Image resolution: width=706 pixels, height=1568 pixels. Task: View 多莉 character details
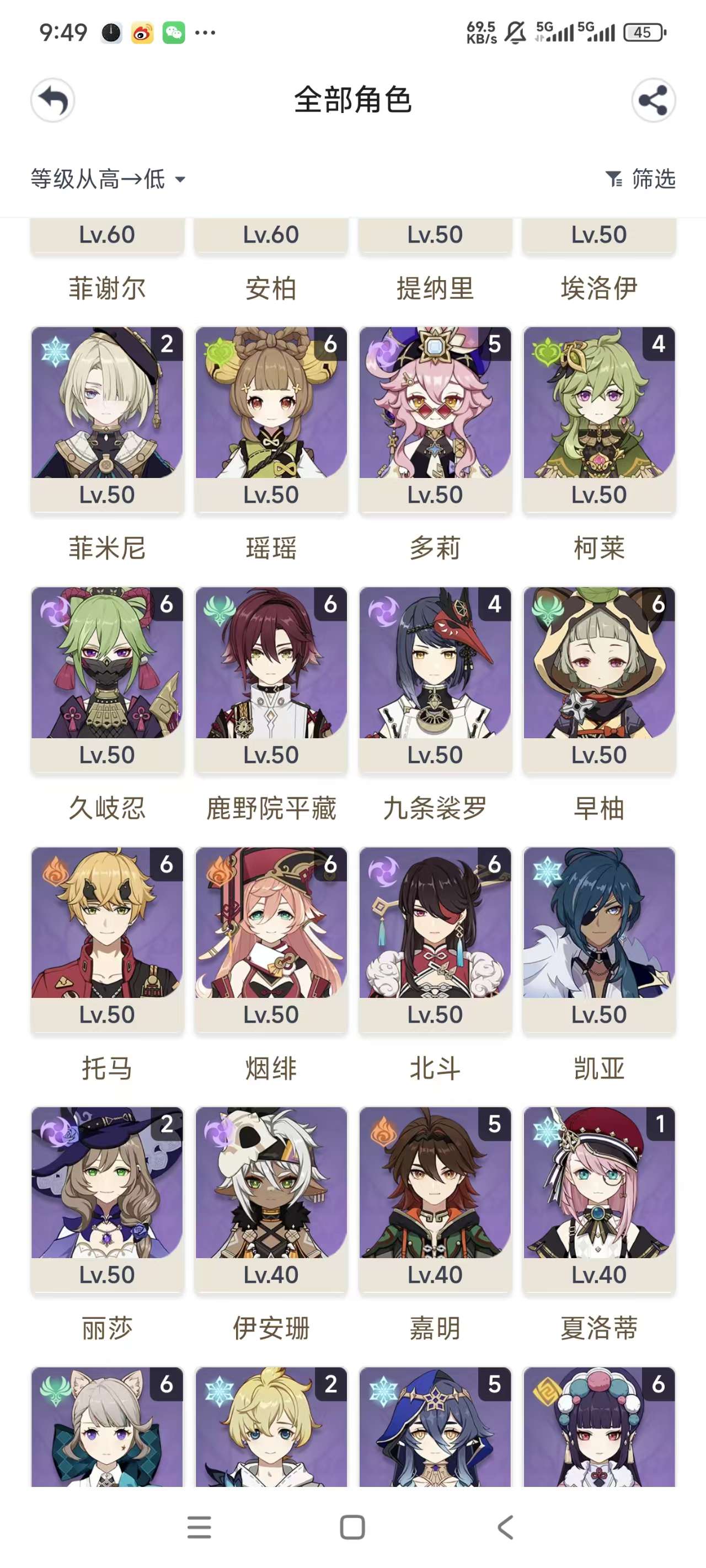(435, 419)
